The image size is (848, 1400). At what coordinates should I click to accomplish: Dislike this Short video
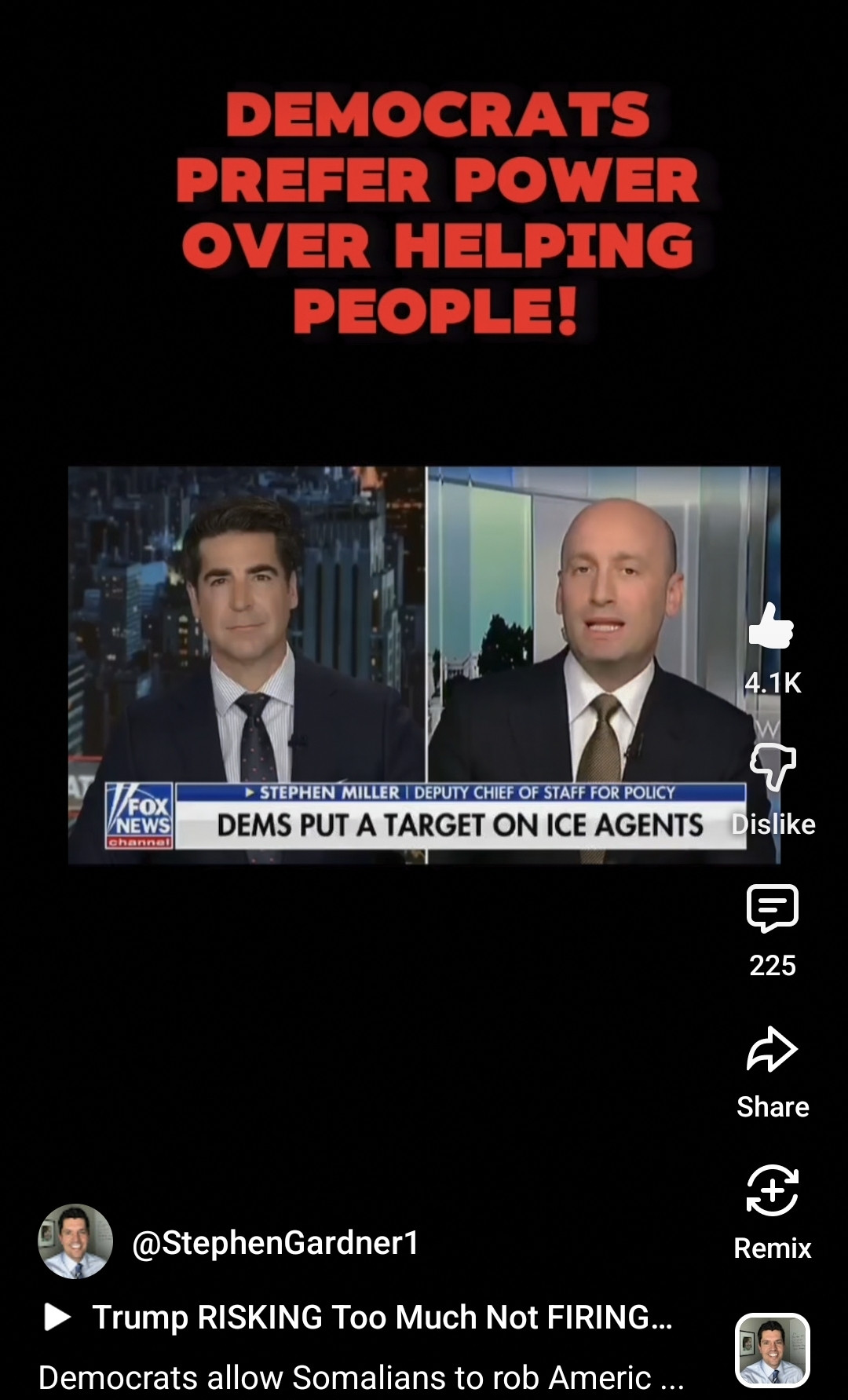point(773,767)
